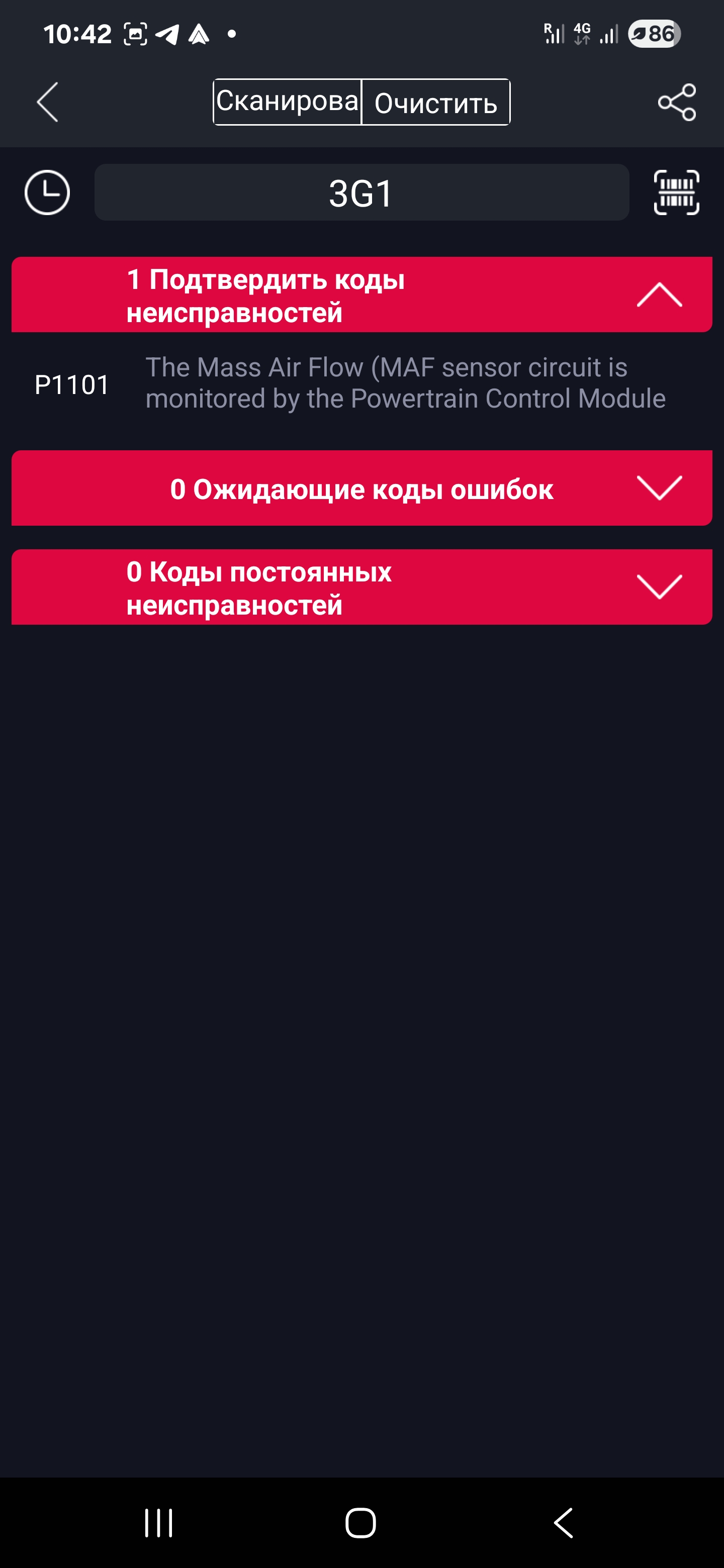This screenshot has width=724, height=1568.
Task: Tap the 3G1 VIN input field
Action: [x=361, y=192]
